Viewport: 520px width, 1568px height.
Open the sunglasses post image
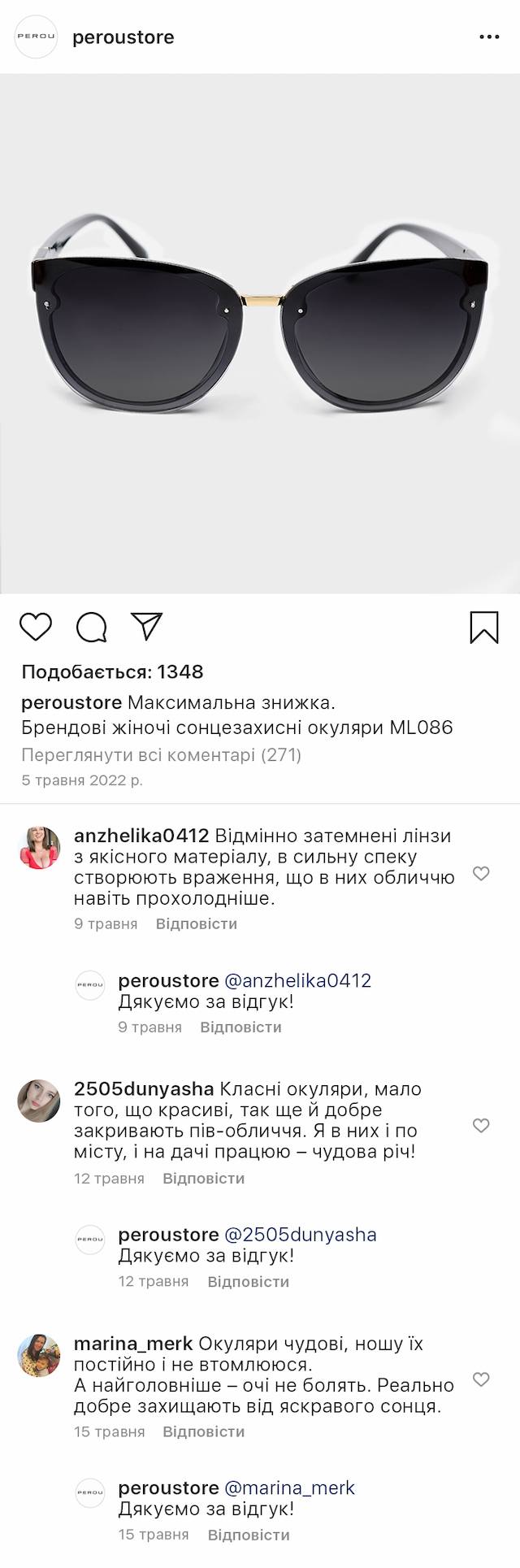(x=260, y=333)
